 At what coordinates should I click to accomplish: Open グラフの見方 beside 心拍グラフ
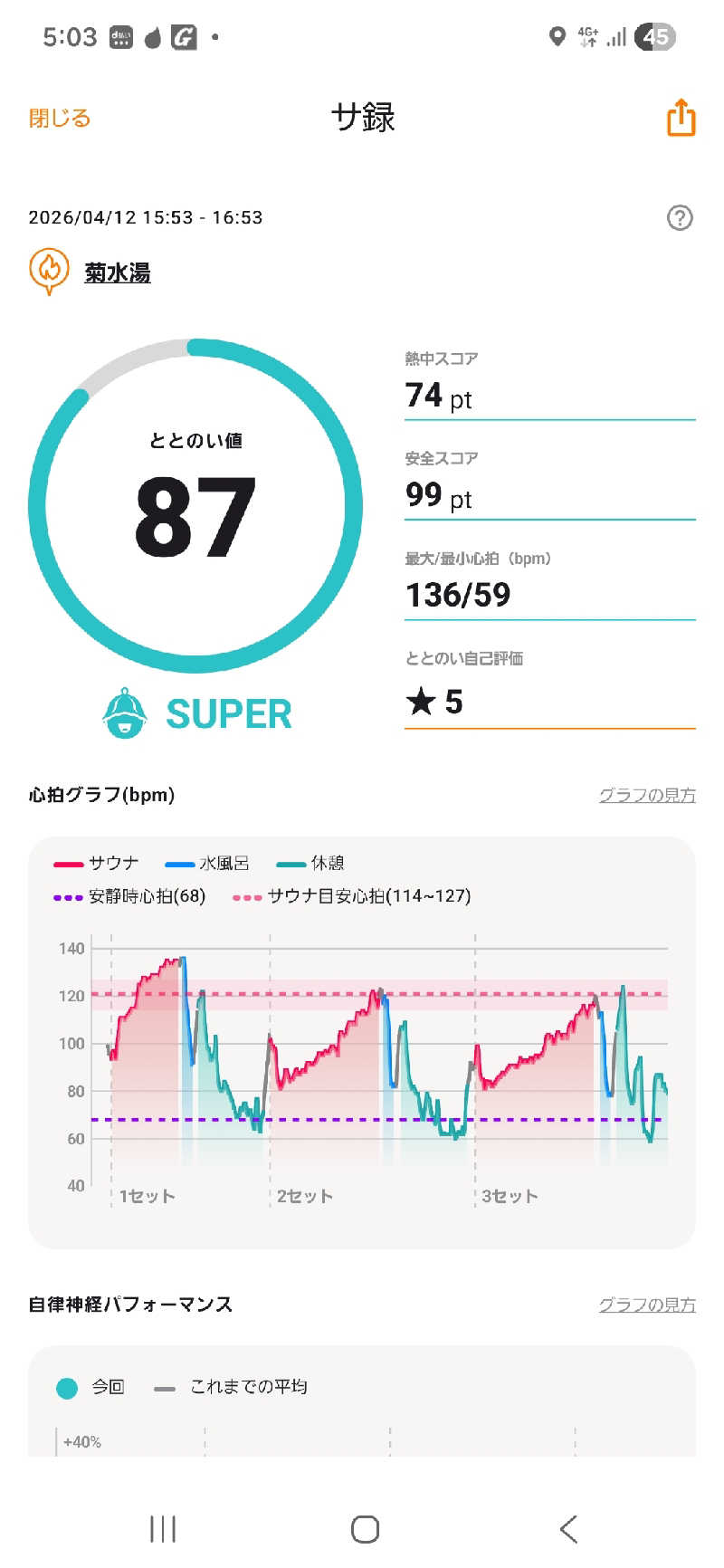pos(646,795)
